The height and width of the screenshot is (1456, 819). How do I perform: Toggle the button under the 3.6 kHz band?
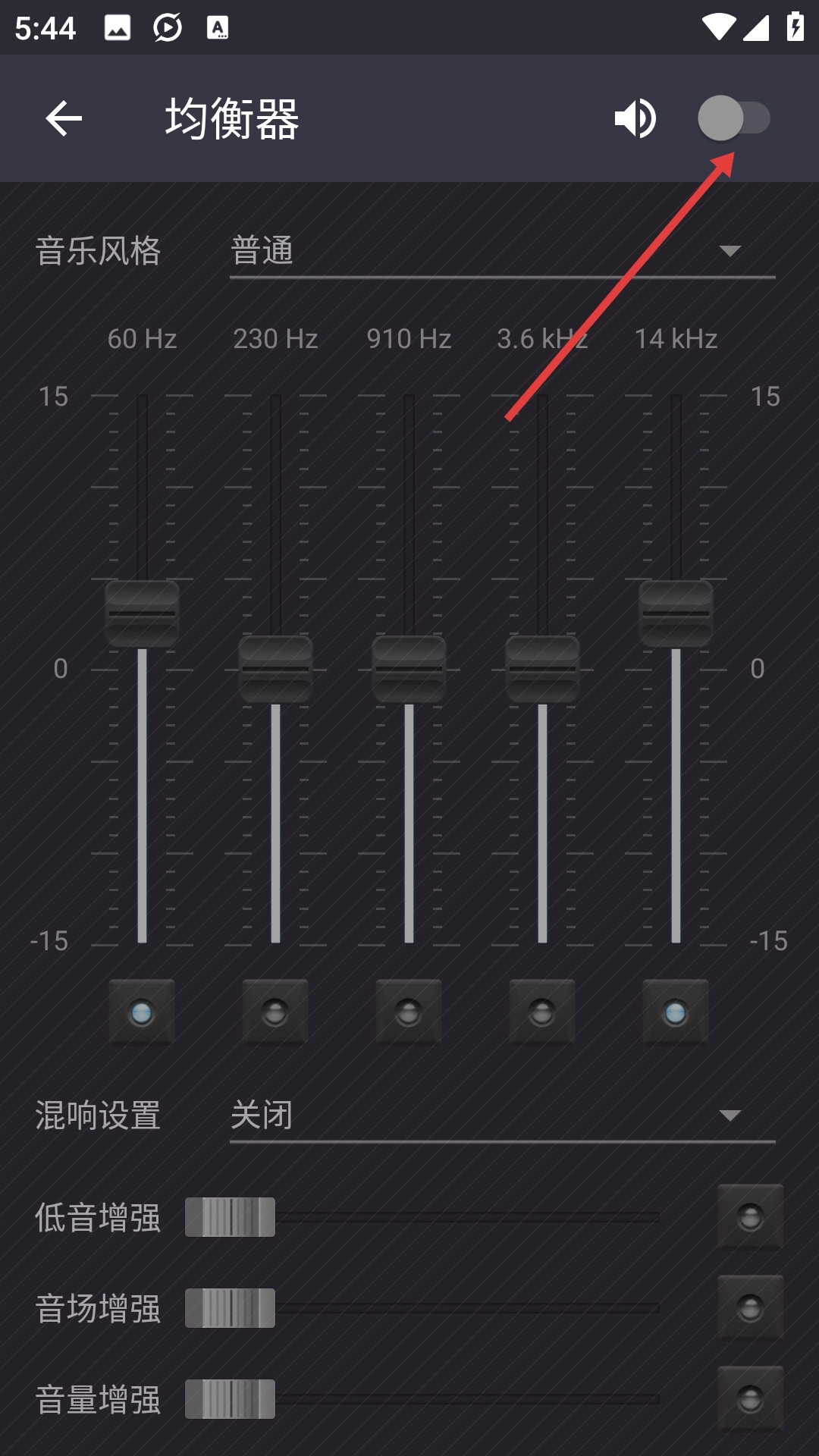(542, 1012)
